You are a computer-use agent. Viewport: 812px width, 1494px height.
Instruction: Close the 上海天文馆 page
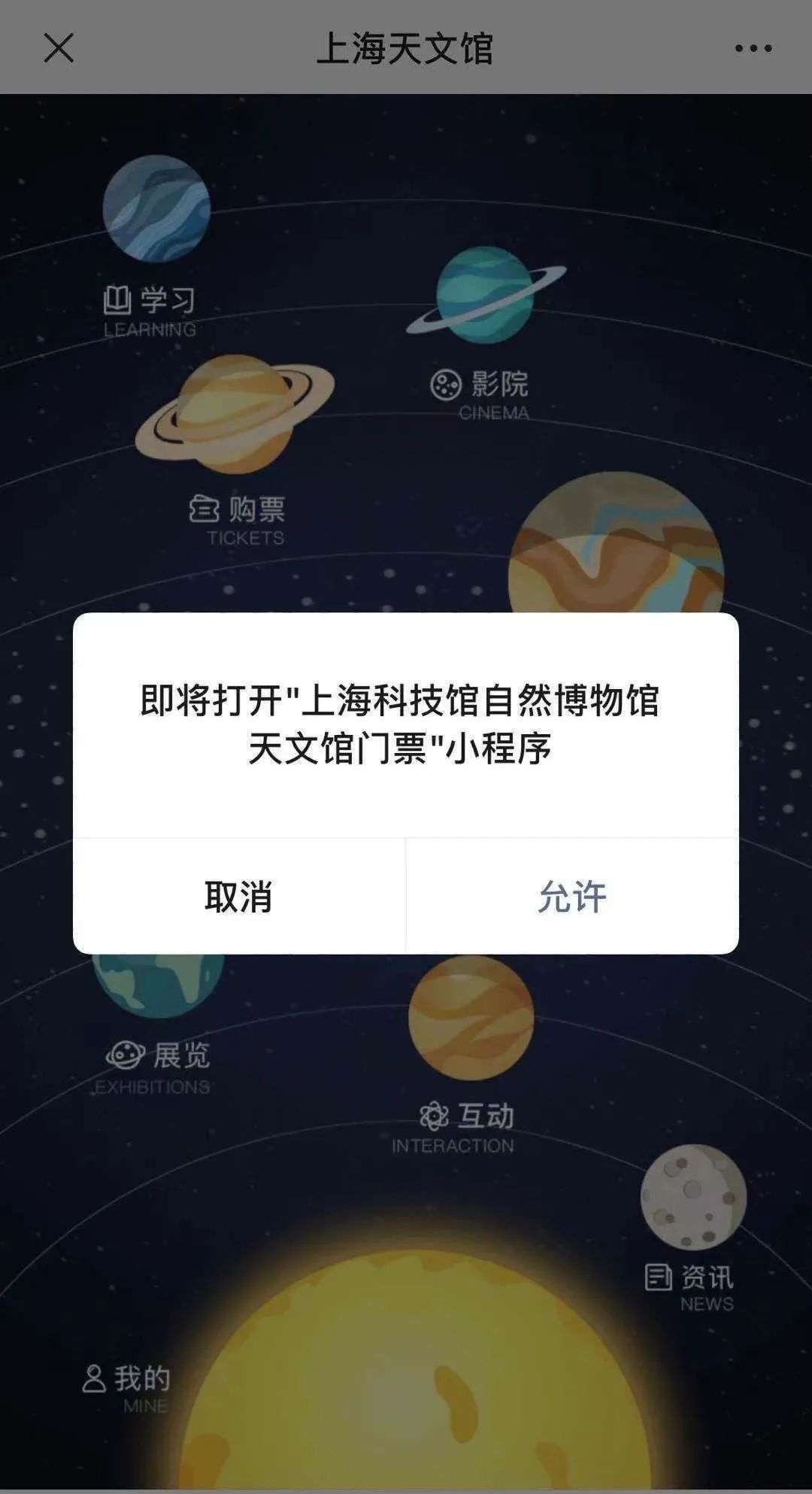[x=59, y=48]
